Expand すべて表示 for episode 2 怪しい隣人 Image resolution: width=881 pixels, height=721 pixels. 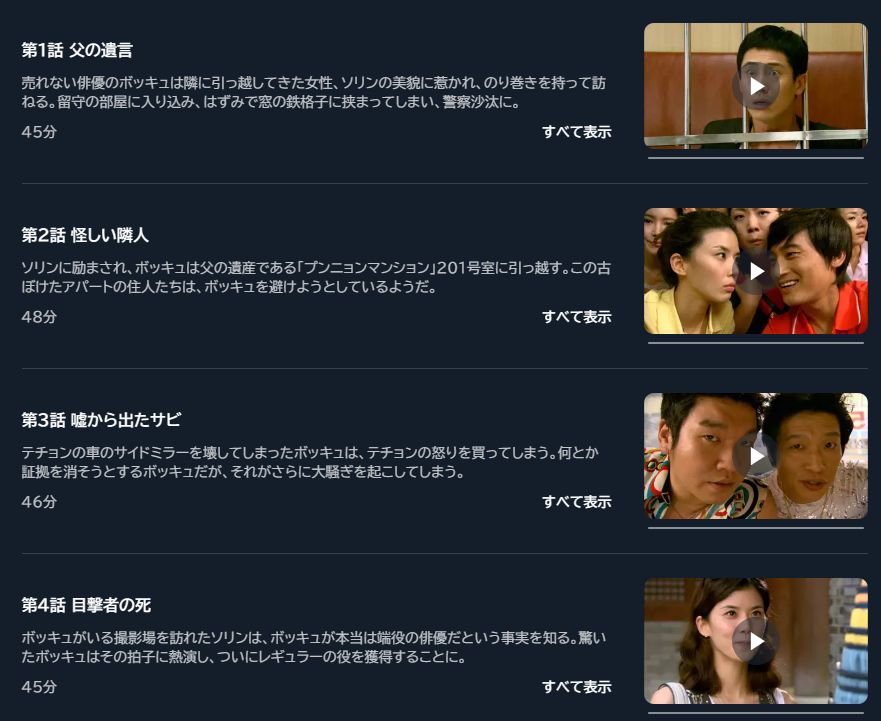[x=576, y=317]
